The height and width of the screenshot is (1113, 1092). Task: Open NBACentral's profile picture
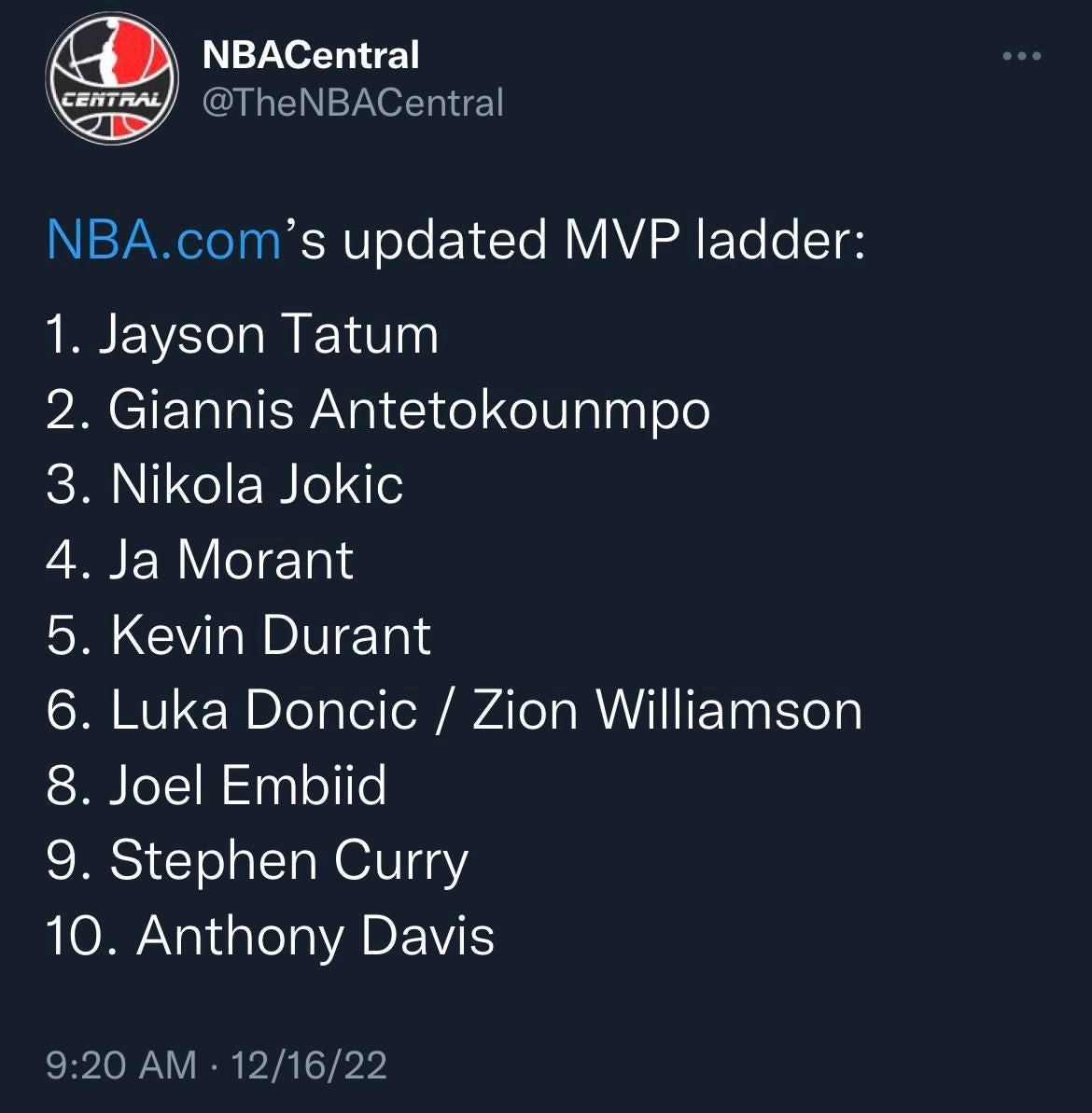(x=112, y=81)
